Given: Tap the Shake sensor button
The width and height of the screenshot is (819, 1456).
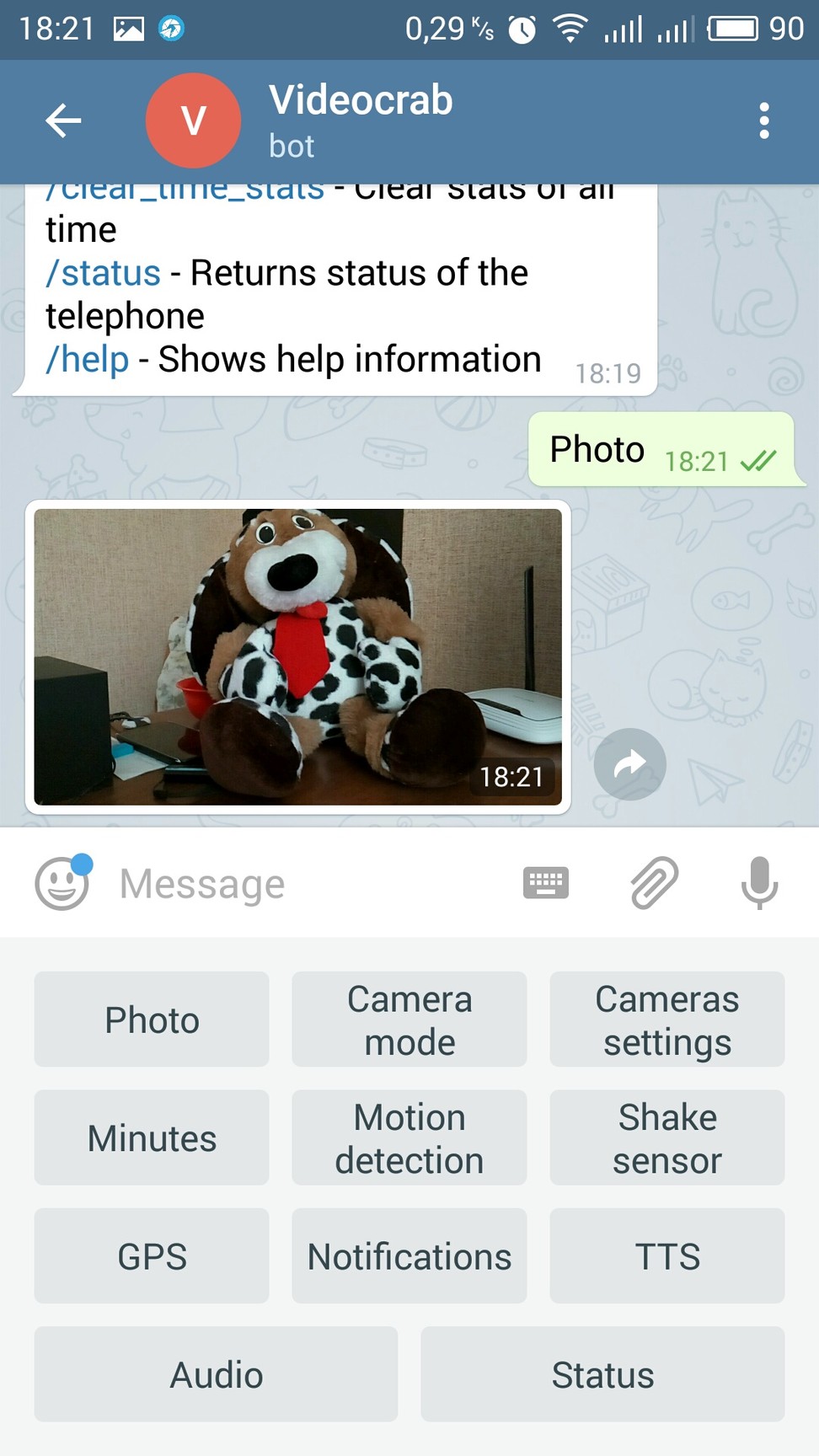Looking at the screenshot, I should coord(667,1137).
